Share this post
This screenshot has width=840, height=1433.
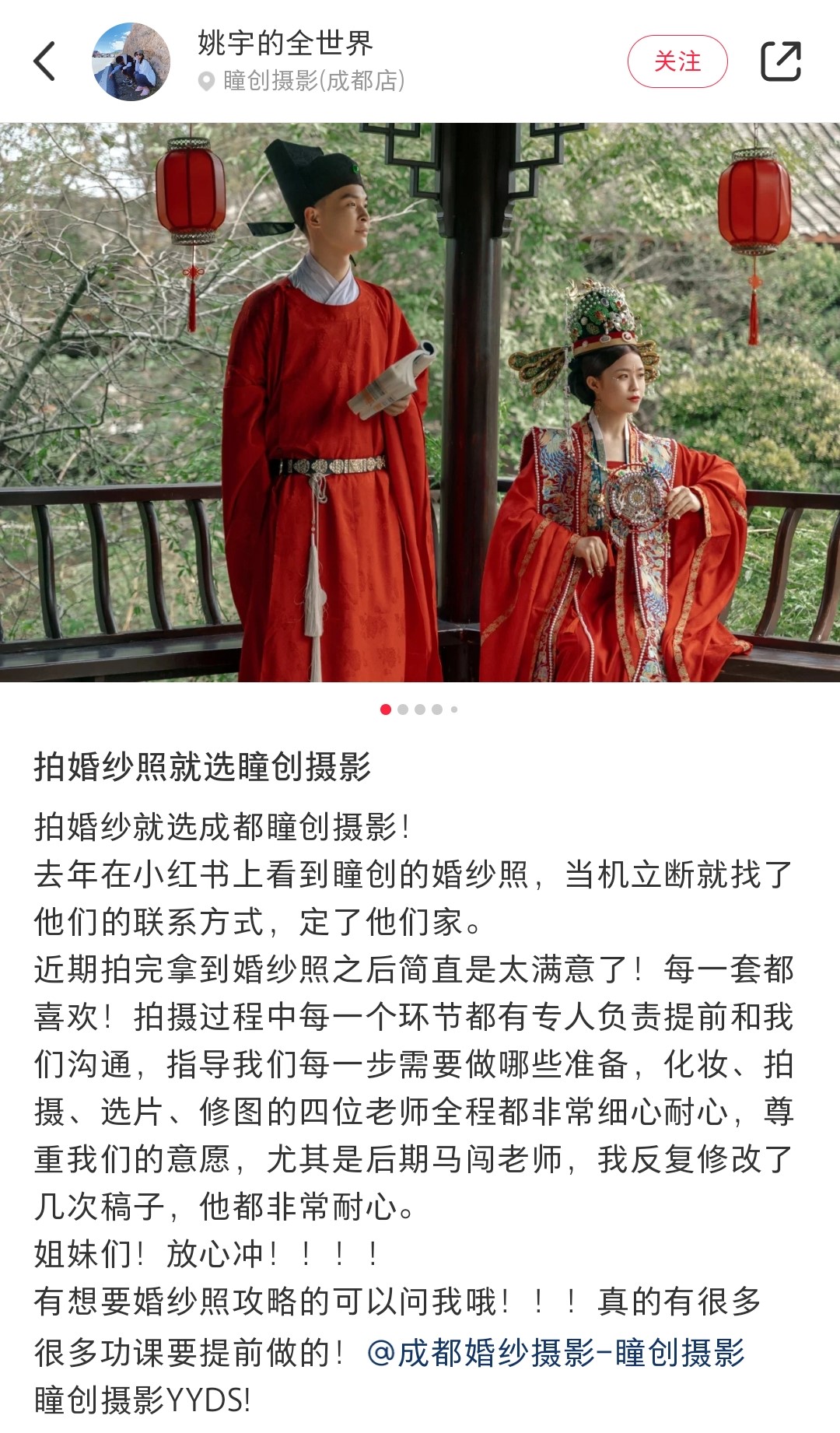[x=780, y=61]
